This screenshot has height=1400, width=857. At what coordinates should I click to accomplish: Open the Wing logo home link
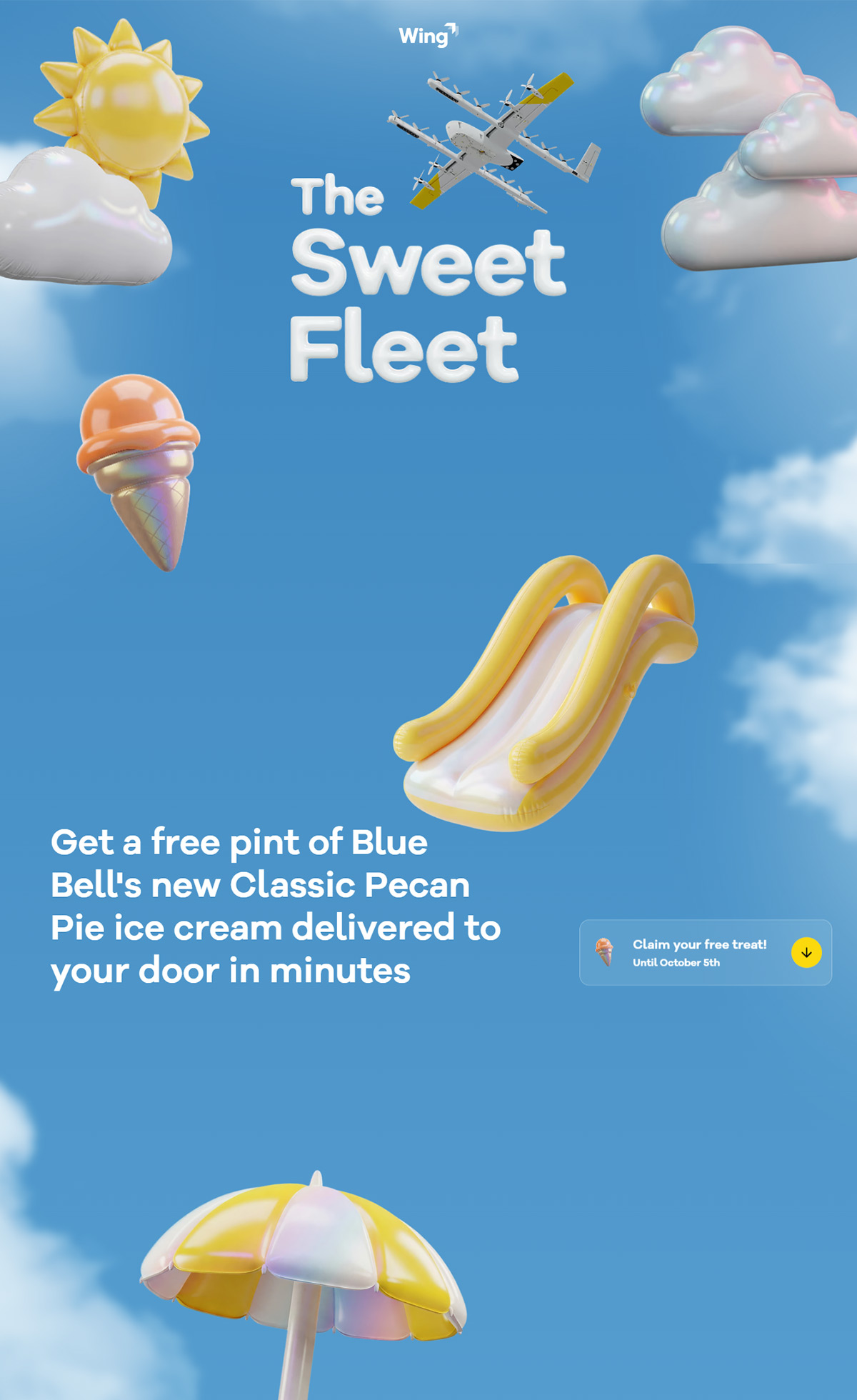pyautogui.click(x=427, y=35)
